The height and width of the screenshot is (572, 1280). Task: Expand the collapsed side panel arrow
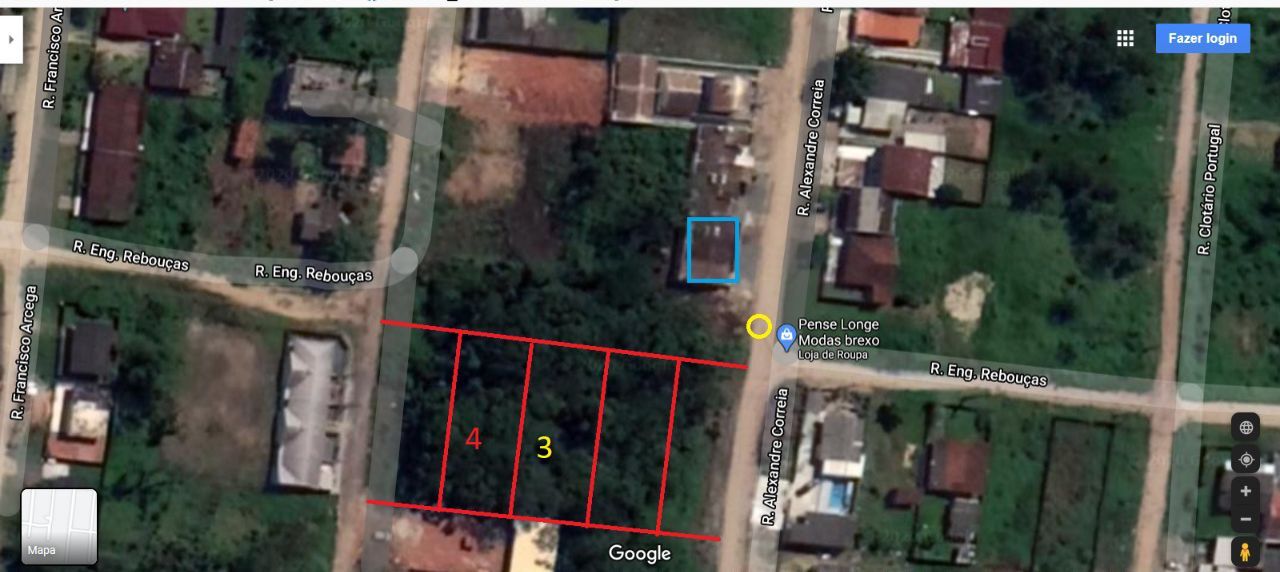[x=11, y=40]
